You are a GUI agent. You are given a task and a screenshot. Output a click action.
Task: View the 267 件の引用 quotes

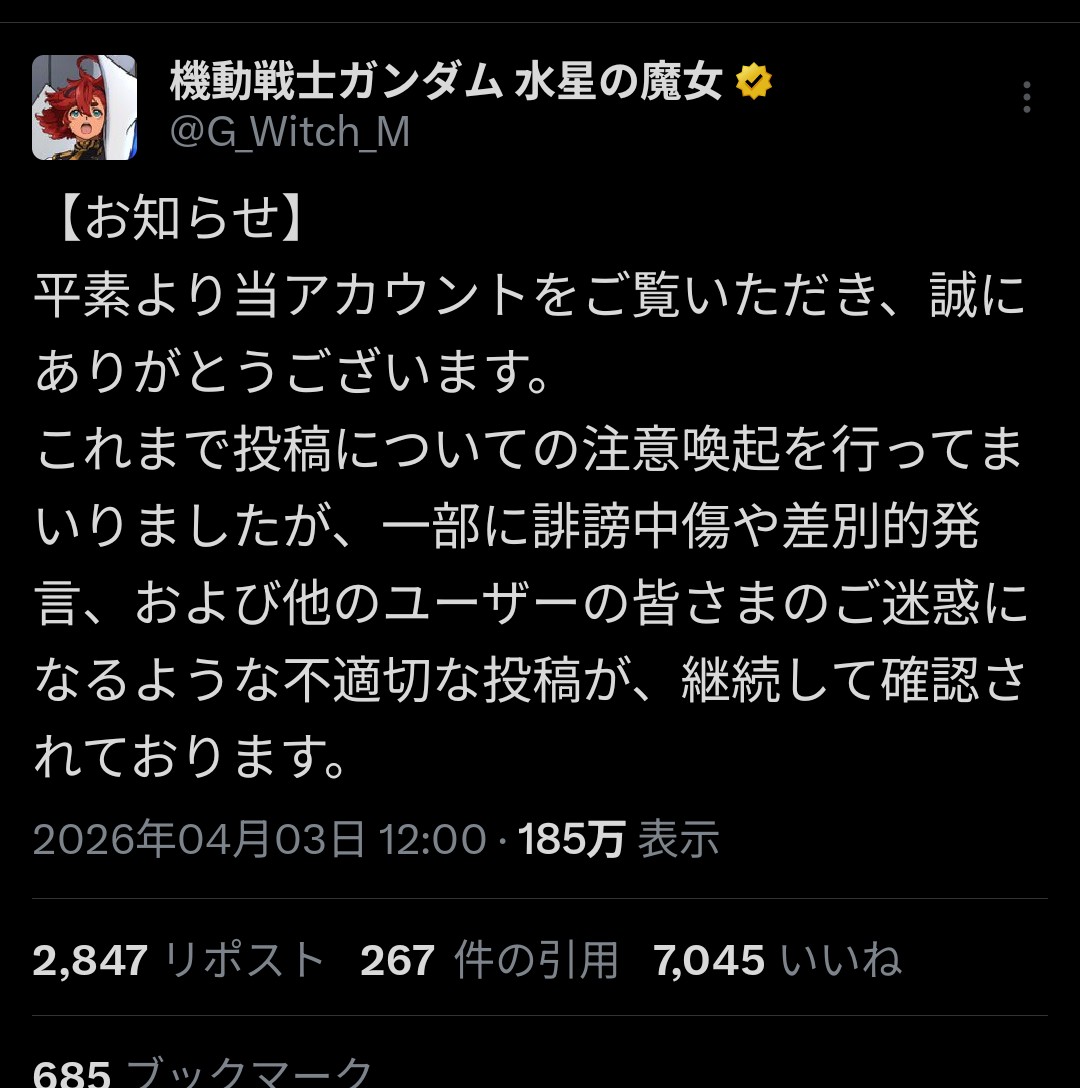pos(489,961)
